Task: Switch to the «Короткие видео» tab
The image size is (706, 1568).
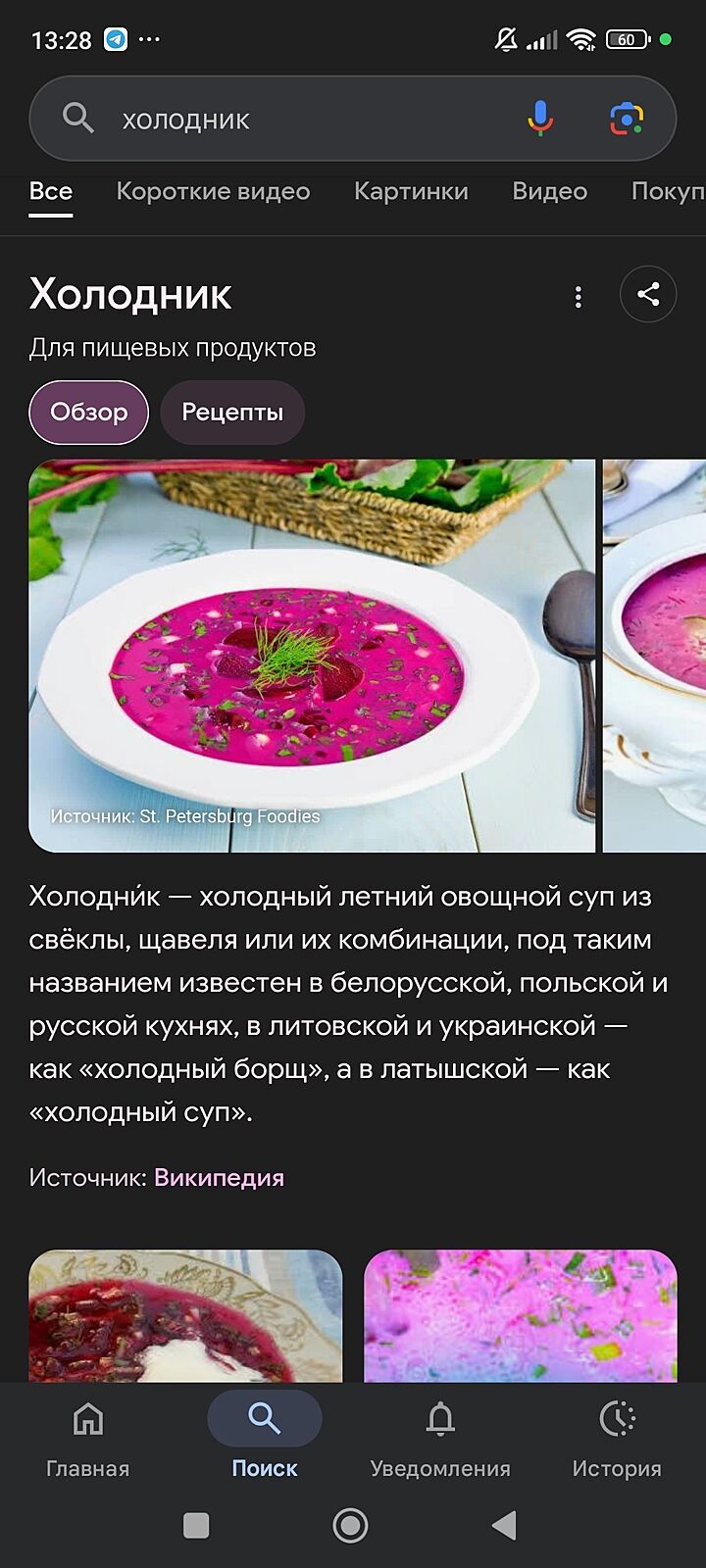Action: [213, 191]
